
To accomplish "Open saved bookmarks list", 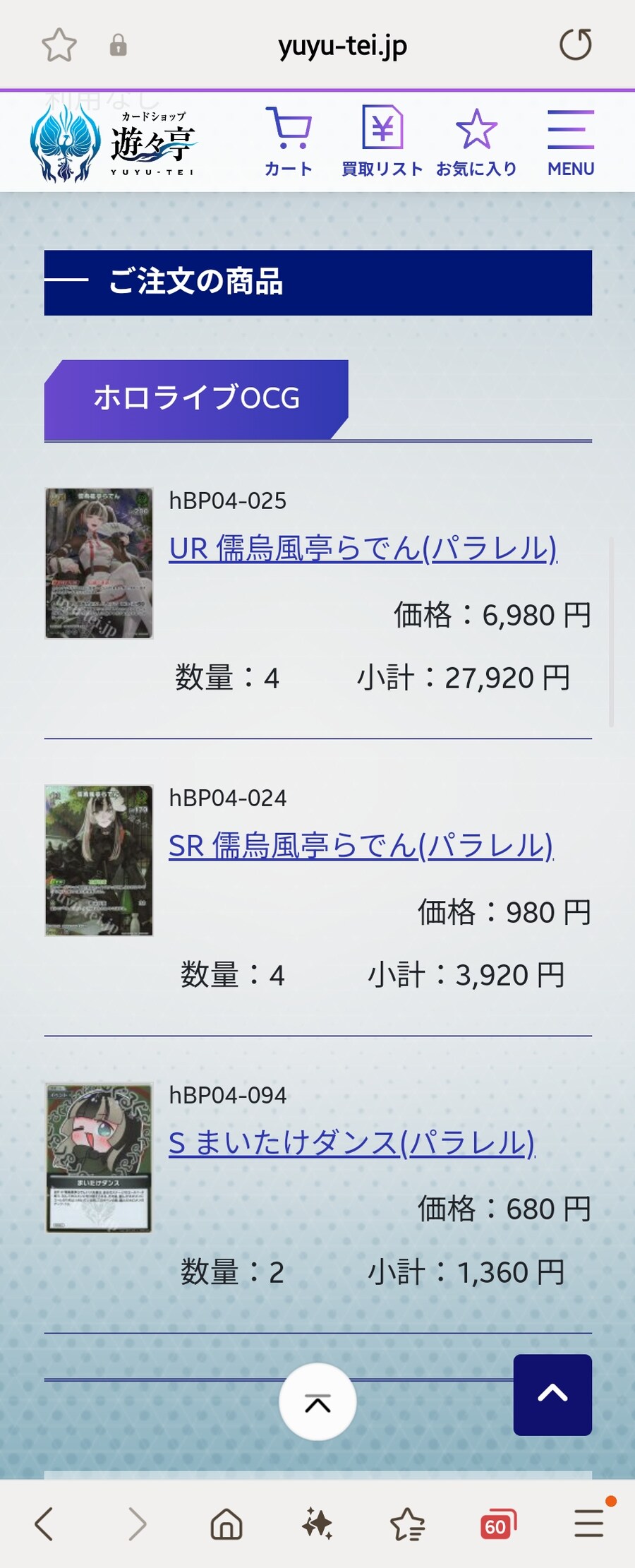I will pyautogui.click(x=408, y=1524).
